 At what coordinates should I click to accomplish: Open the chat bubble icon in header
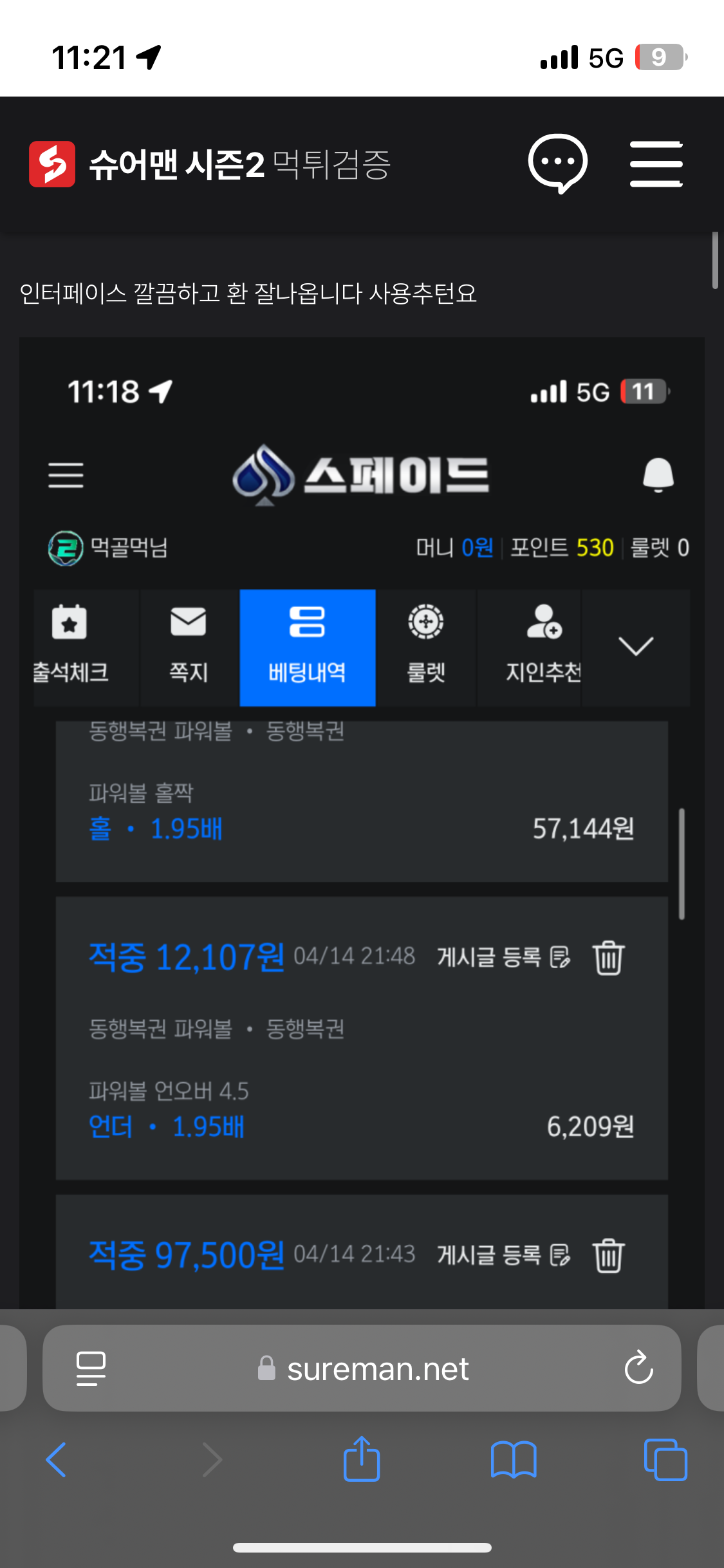coord(557,163)
